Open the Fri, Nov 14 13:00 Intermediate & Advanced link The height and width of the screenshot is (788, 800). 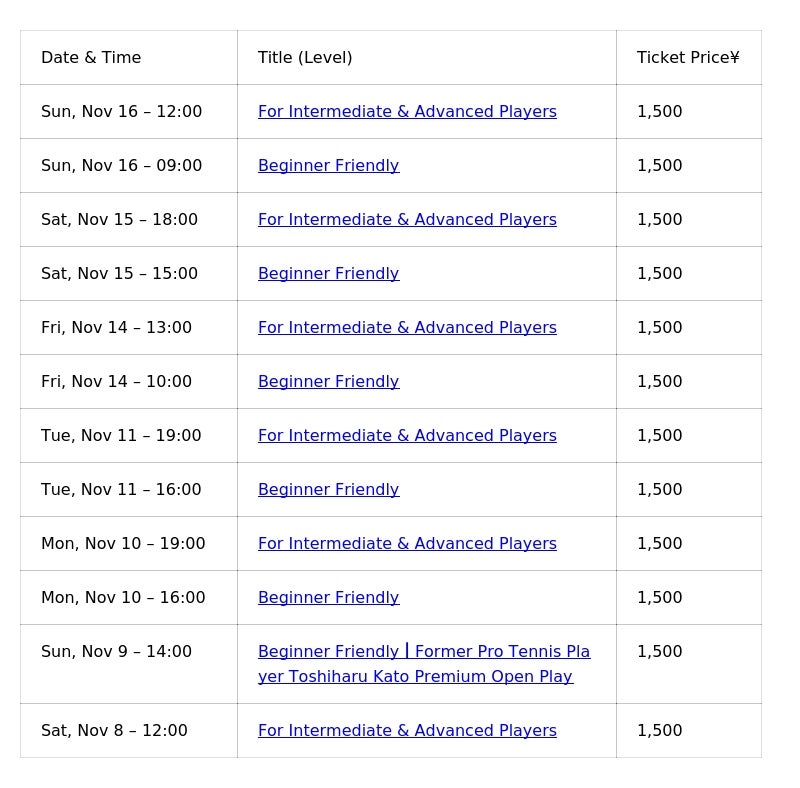point(407,328)
